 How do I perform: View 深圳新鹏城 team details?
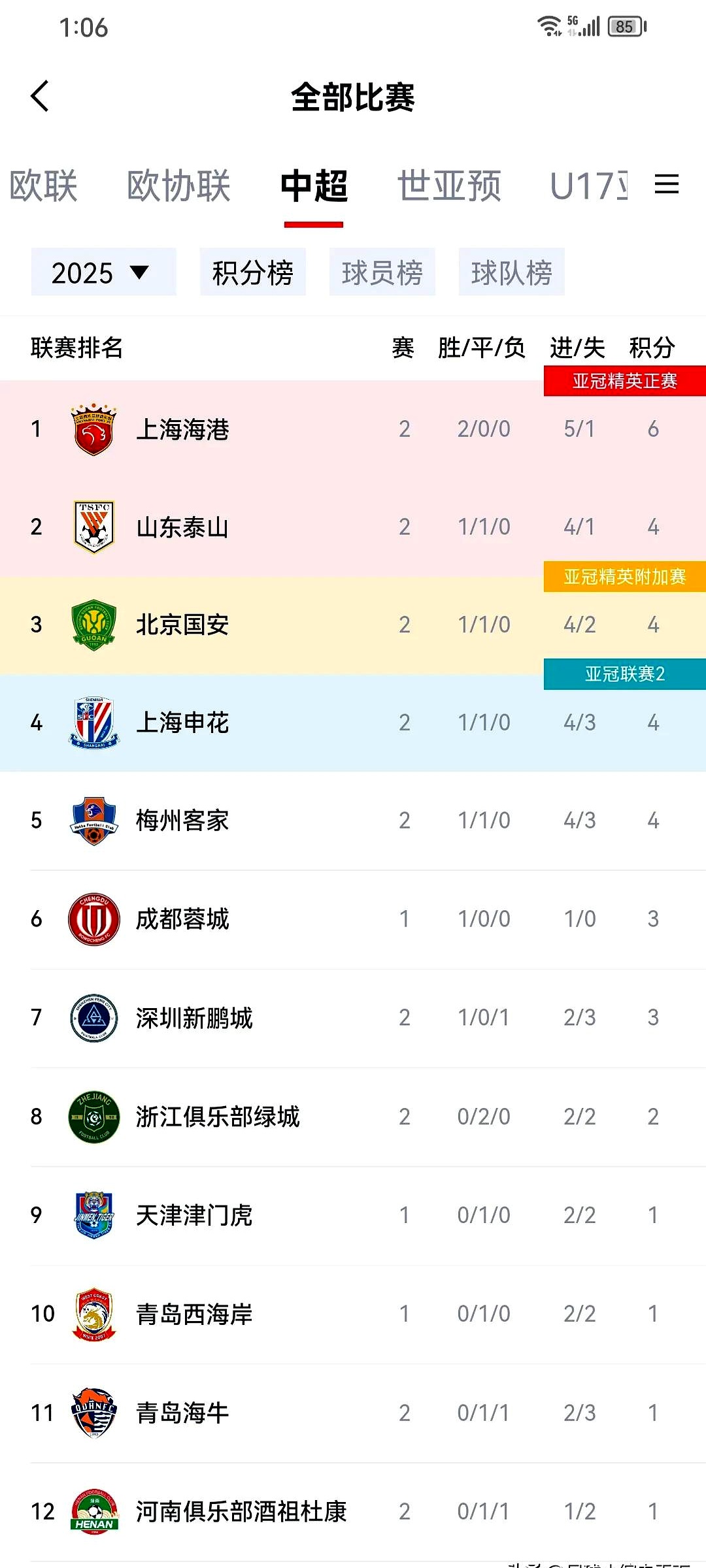pos(194,1018)
